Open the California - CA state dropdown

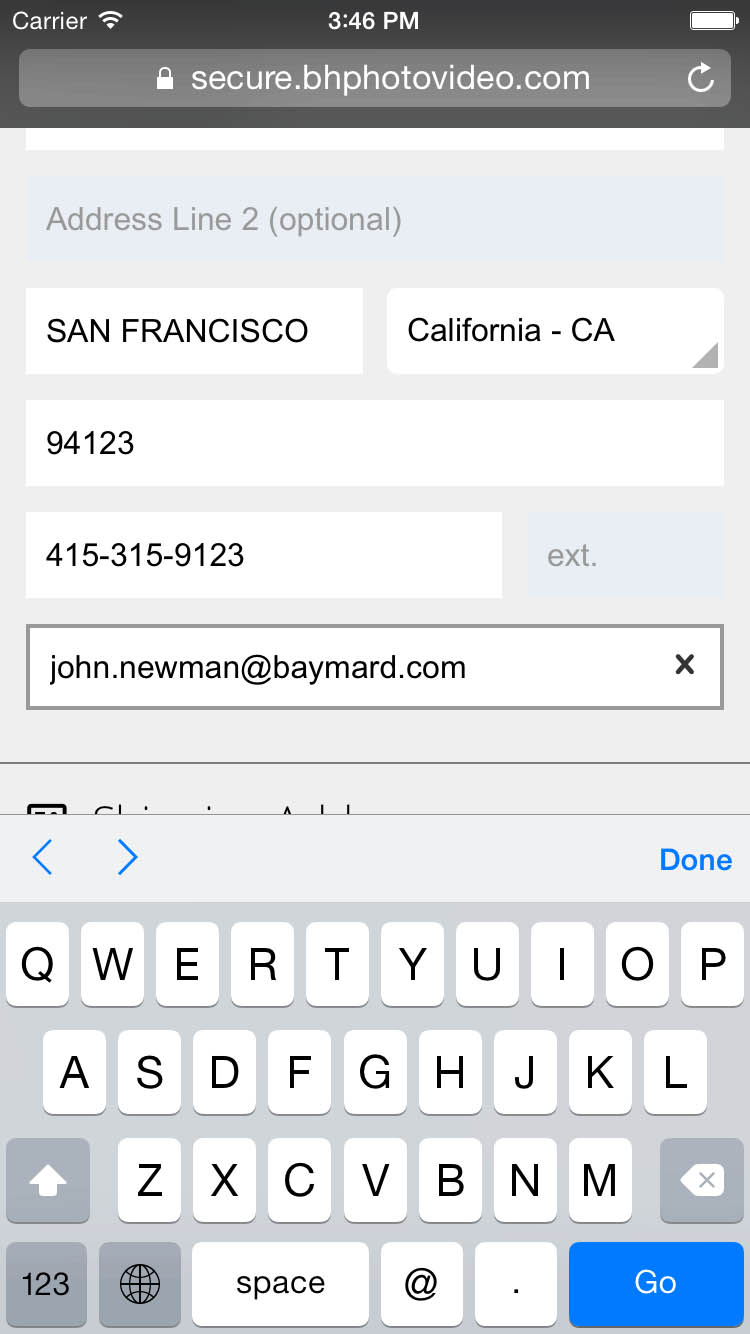(x=554, y=331)
